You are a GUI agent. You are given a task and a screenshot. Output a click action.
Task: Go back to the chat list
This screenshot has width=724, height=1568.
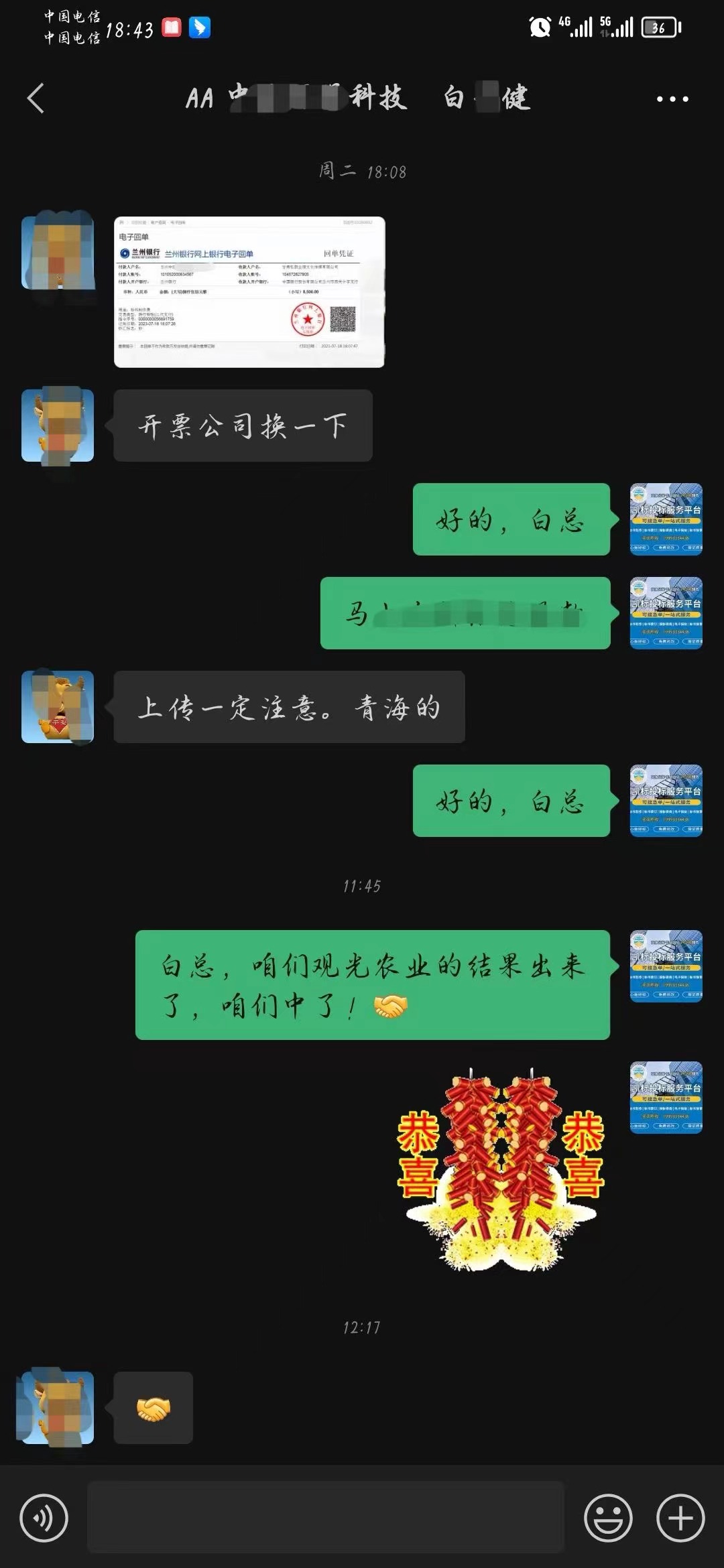click(36, 99)
